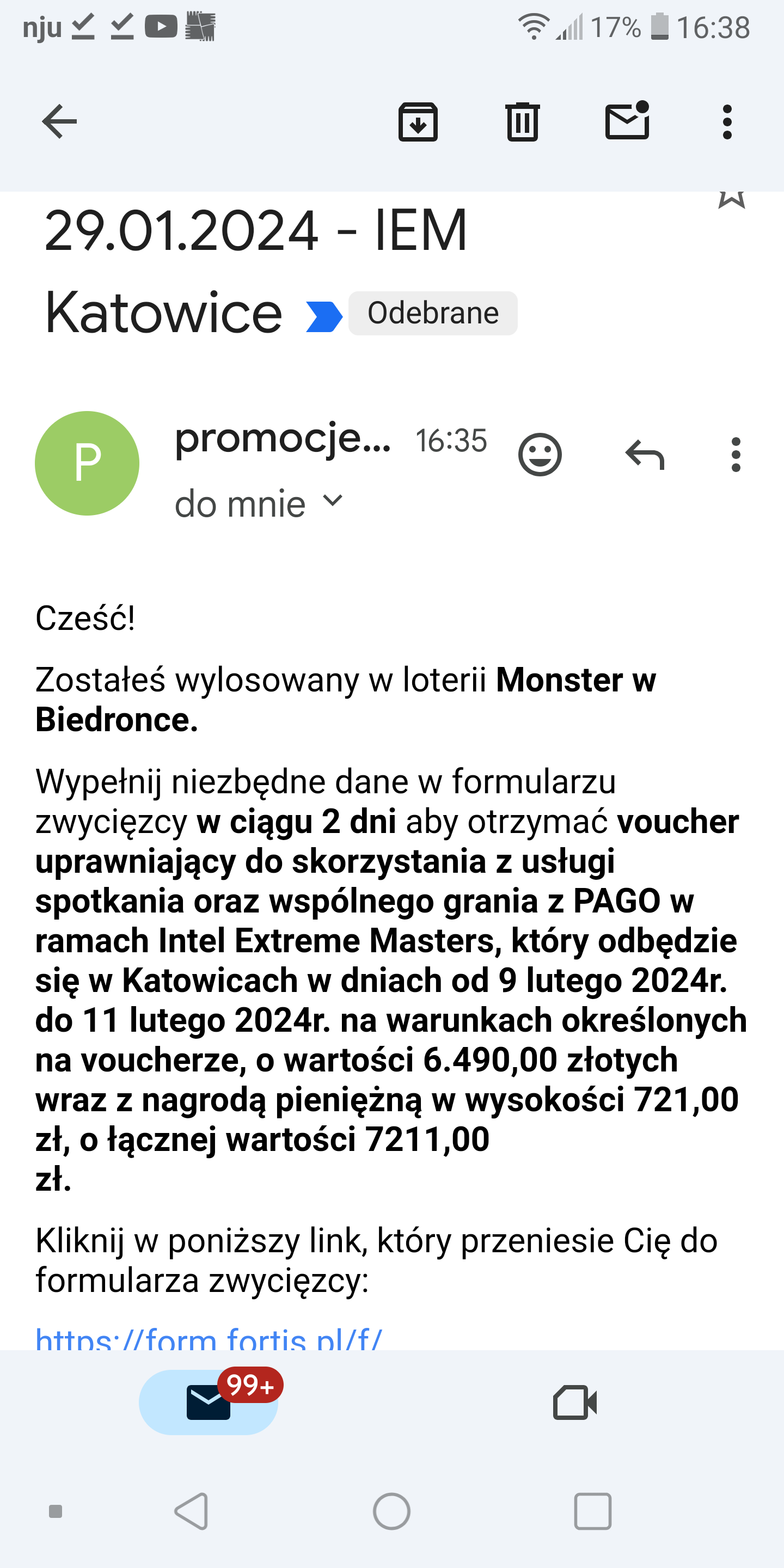Switch to the Meet video tab
This screenshot has width=784, height=1568.
point(574,1402)
